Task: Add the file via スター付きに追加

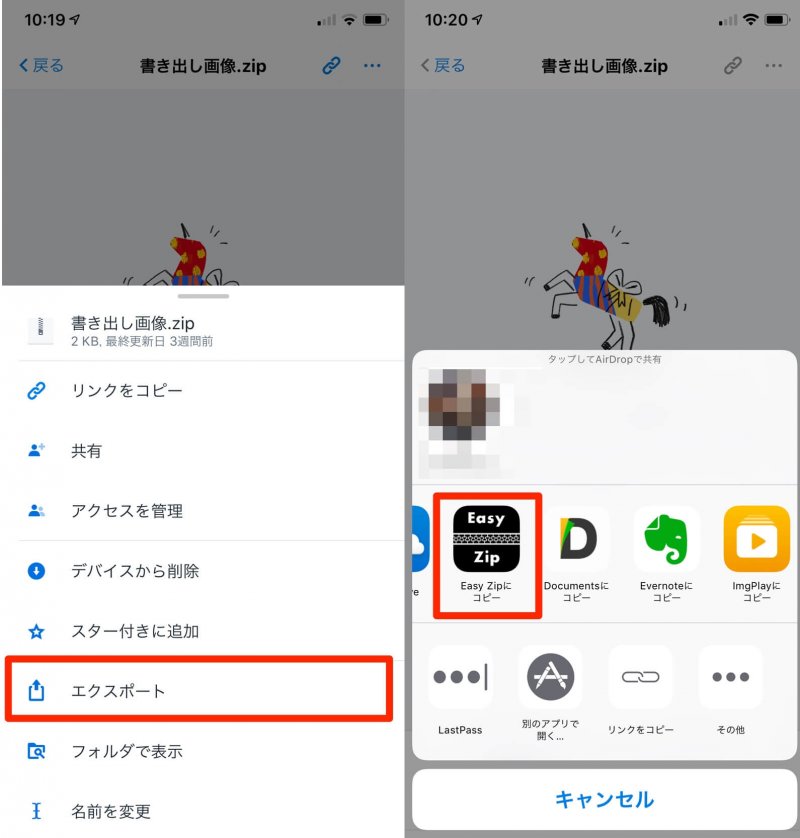Action: 198,631
